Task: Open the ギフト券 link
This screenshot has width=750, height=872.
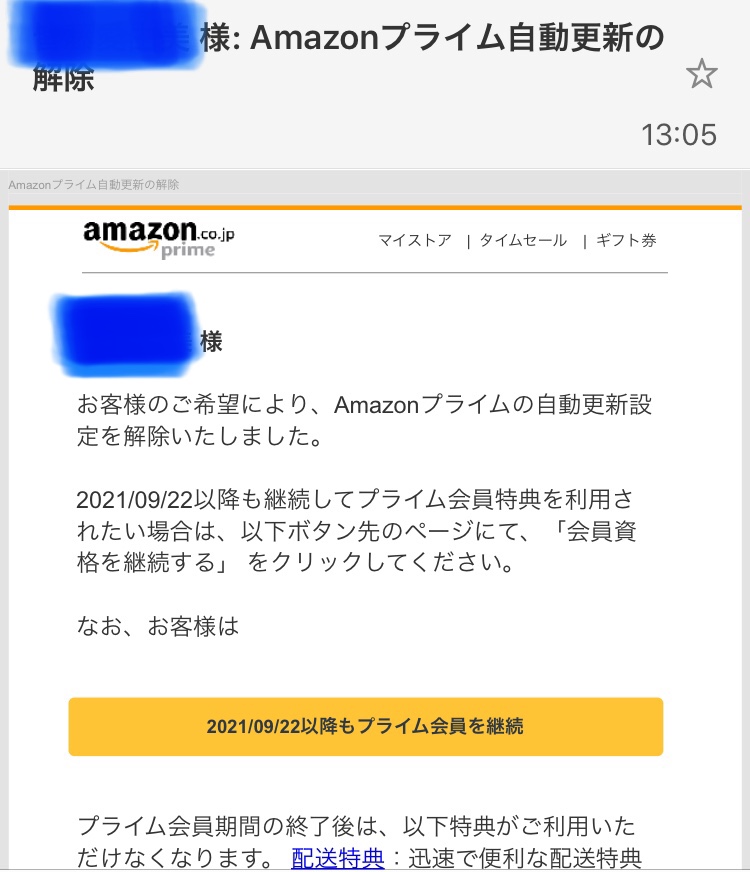Action: 626,240
